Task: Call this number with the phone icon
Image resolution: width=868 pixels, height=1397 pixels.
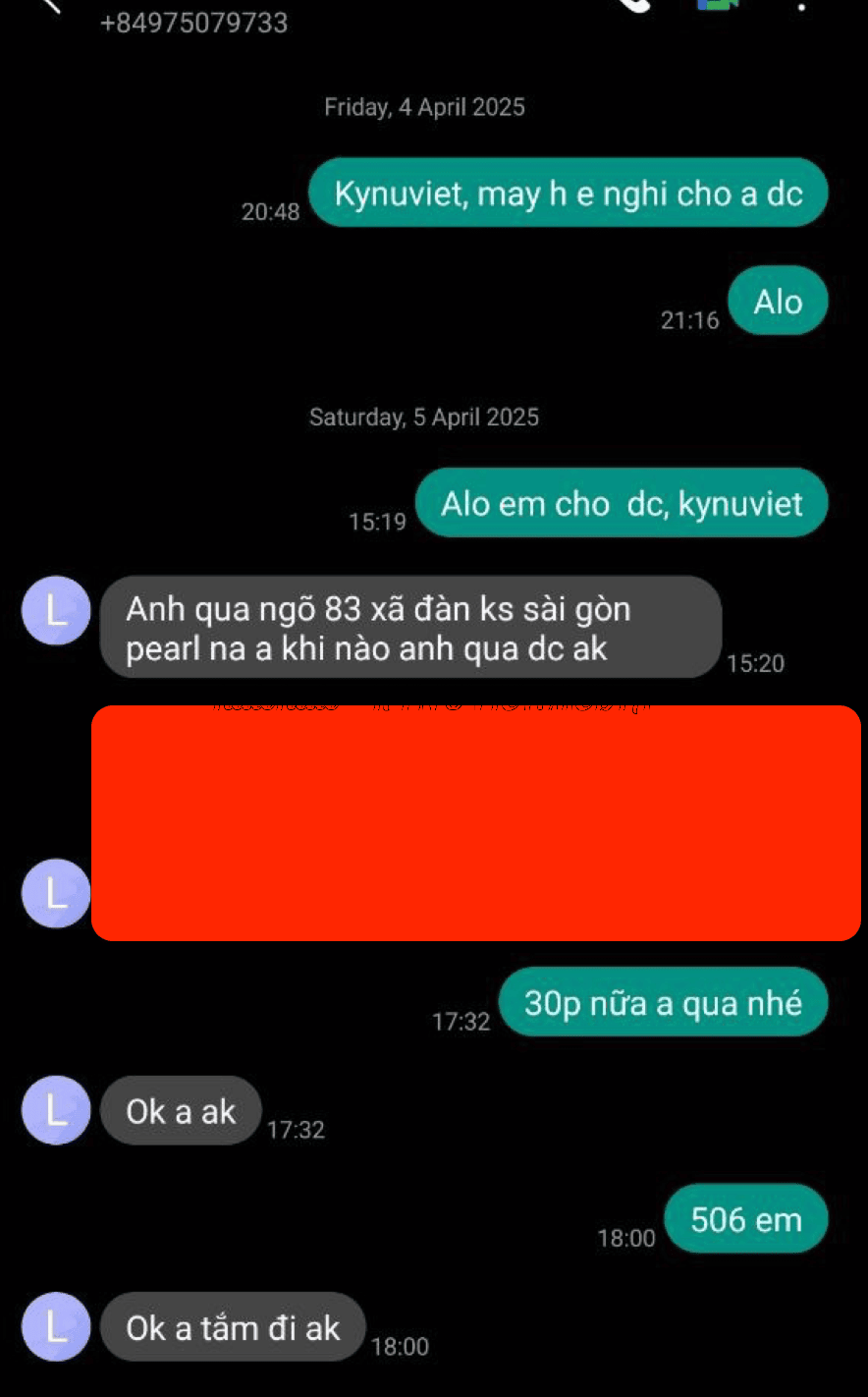Action: [x=635, y=5]
